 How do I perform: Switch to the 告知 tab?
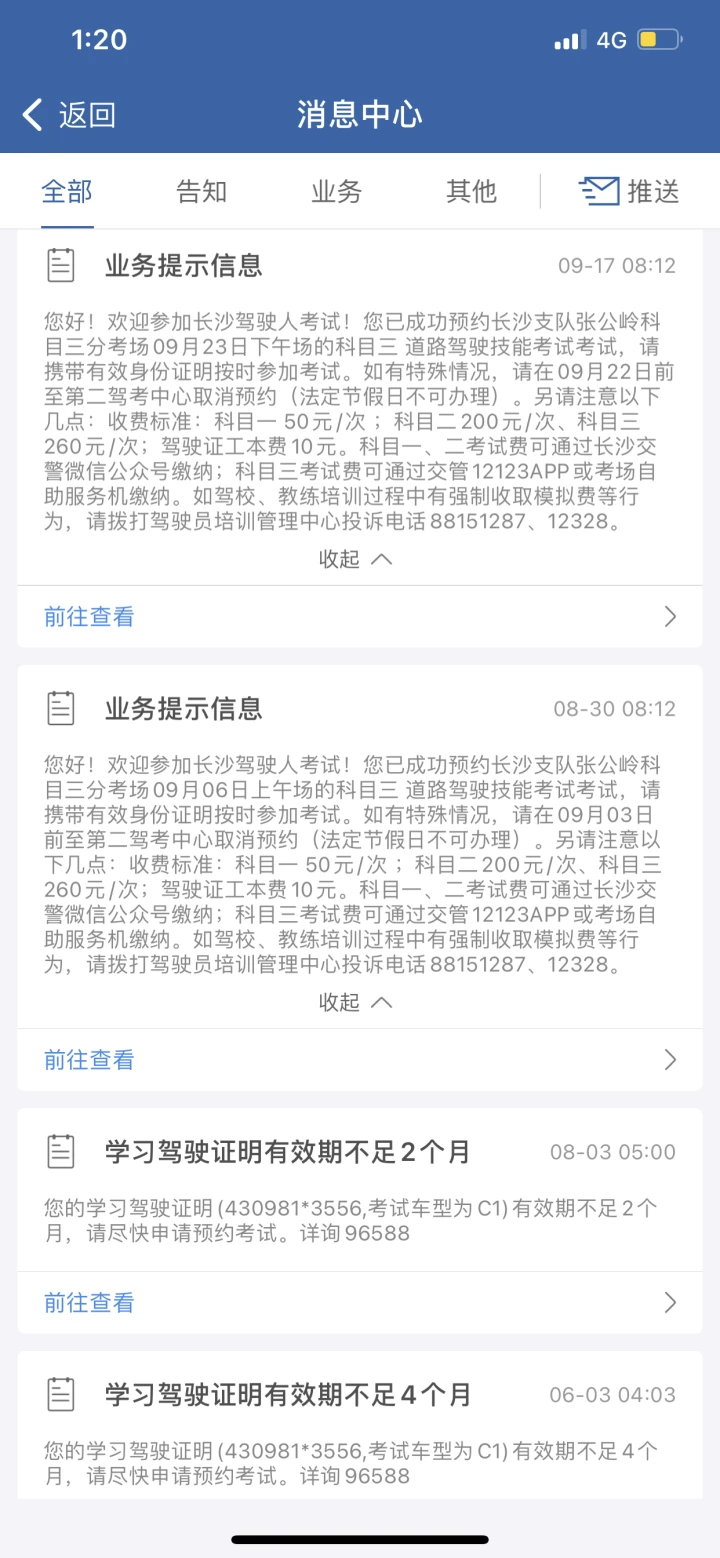coord(202,191)
